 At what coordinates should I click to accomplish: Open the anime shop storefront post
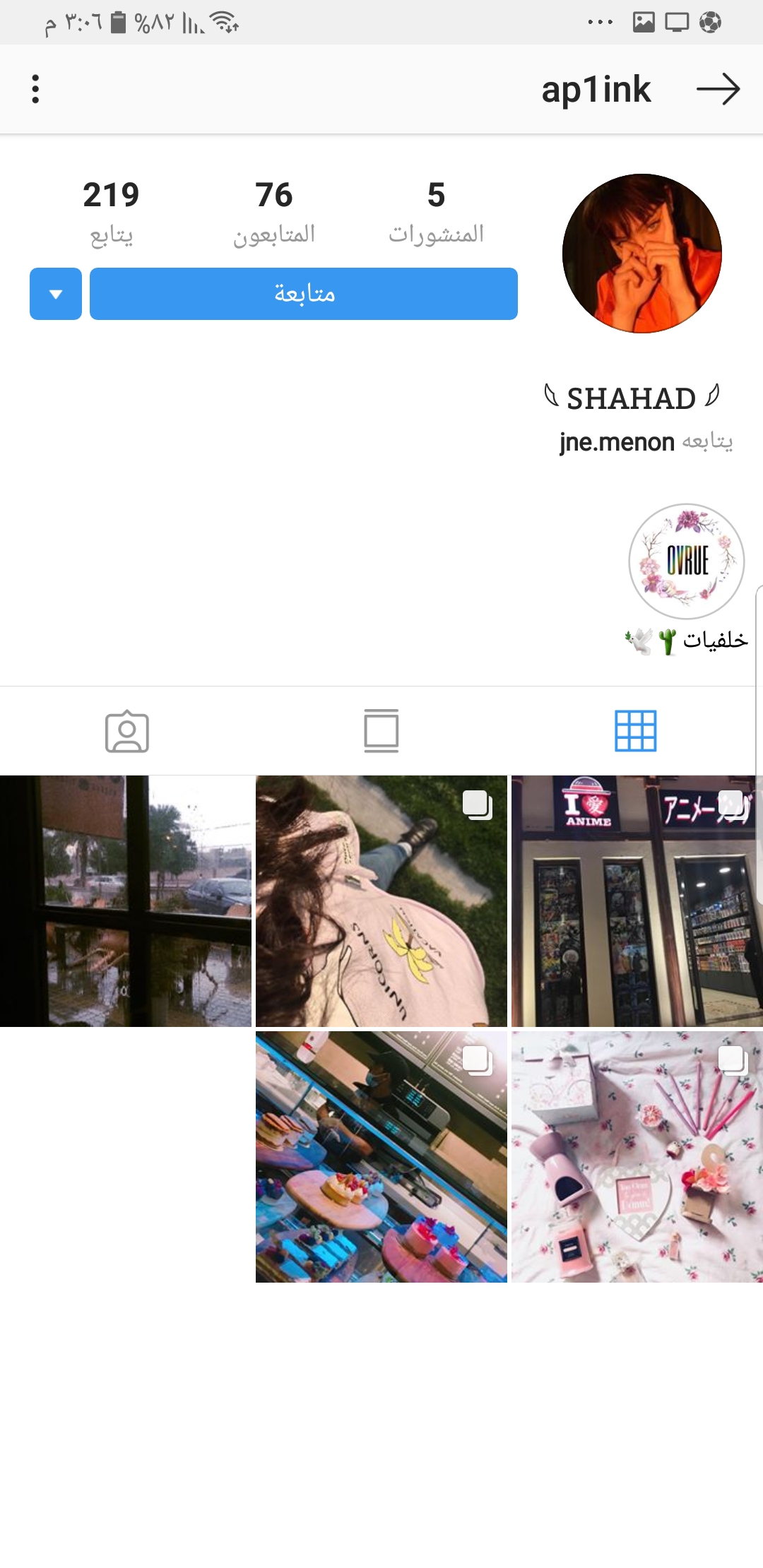tap(637, 901)
